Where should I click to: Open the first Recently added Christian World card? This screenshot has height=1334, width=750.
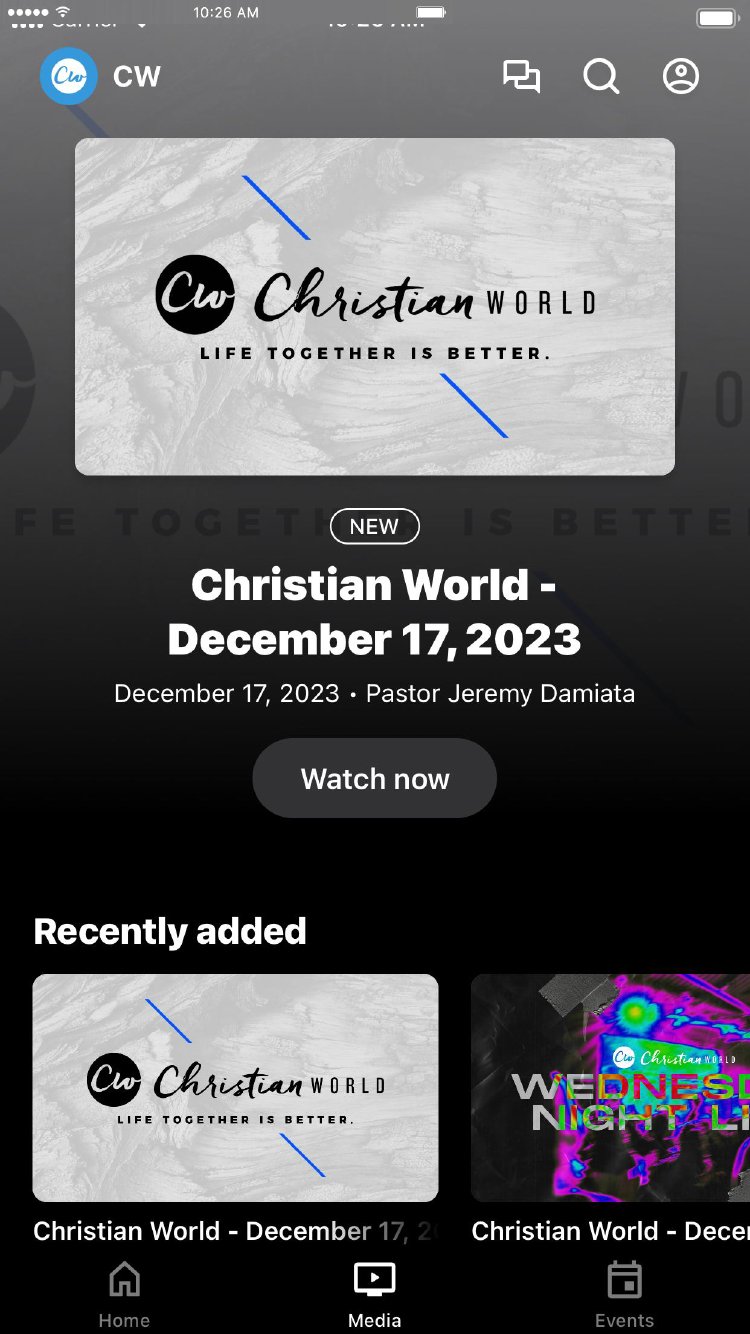pyautogui.click(x=235, y=1088)
